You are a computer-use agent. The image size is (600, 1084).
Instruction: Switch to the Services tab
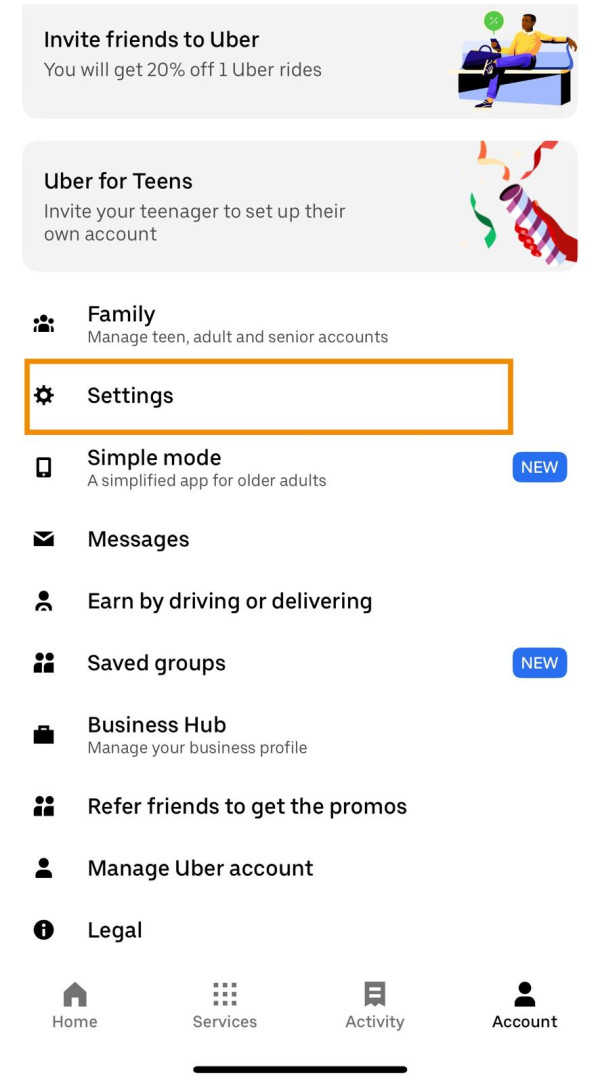pos(225,1005)
